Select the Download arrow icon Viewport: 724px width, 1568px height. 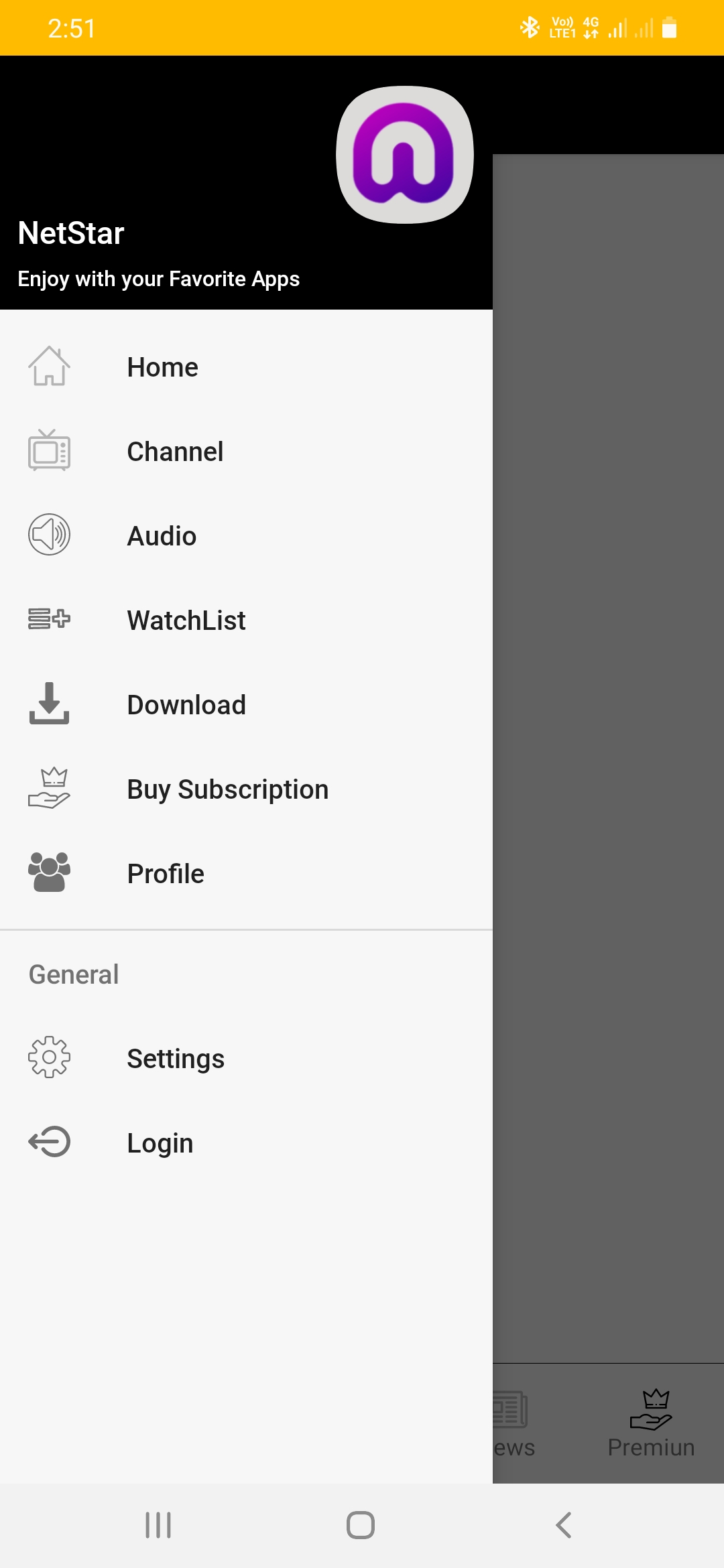click(49, 704)
